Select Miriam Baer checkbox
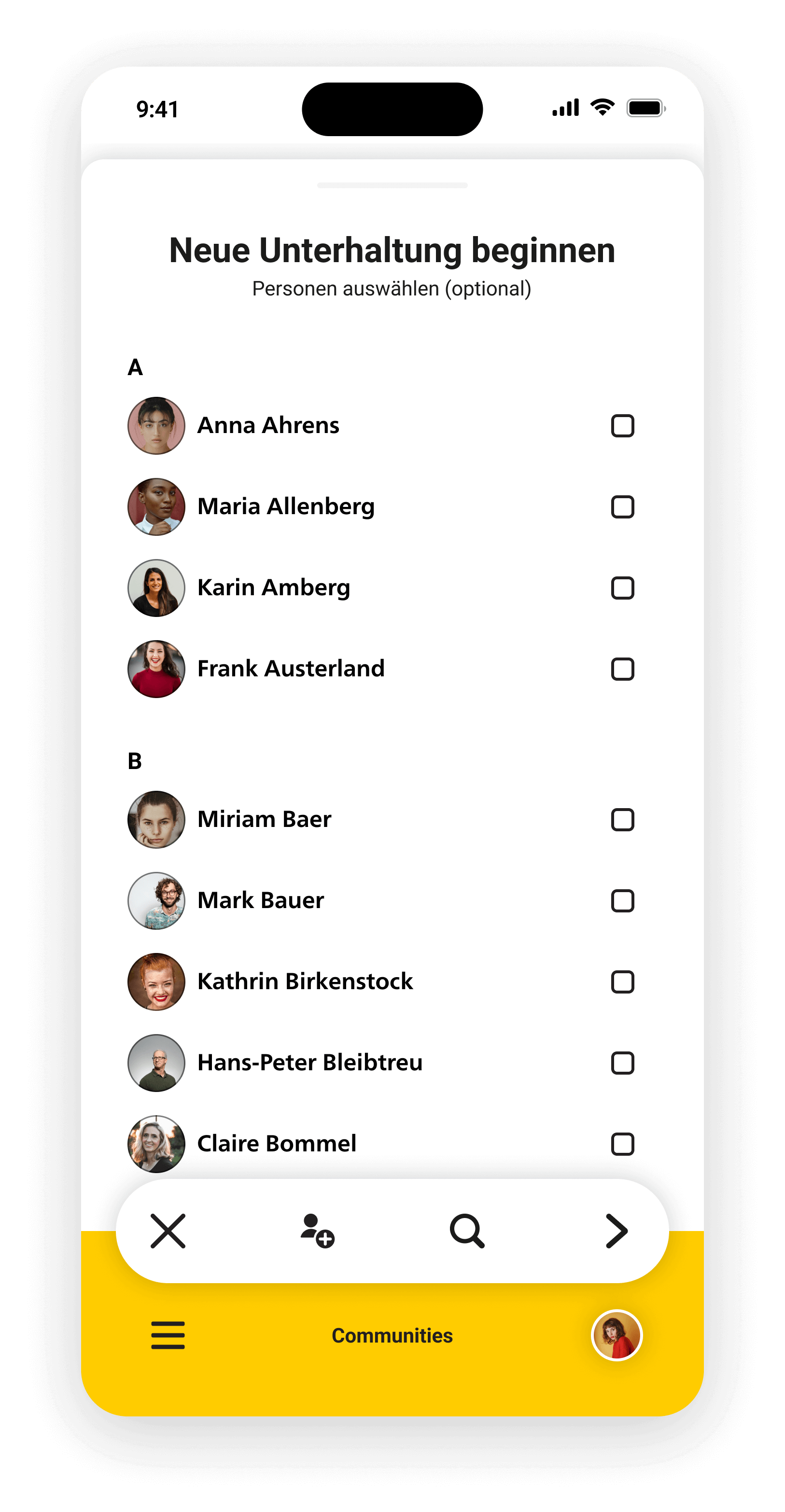 pos(622,819)
